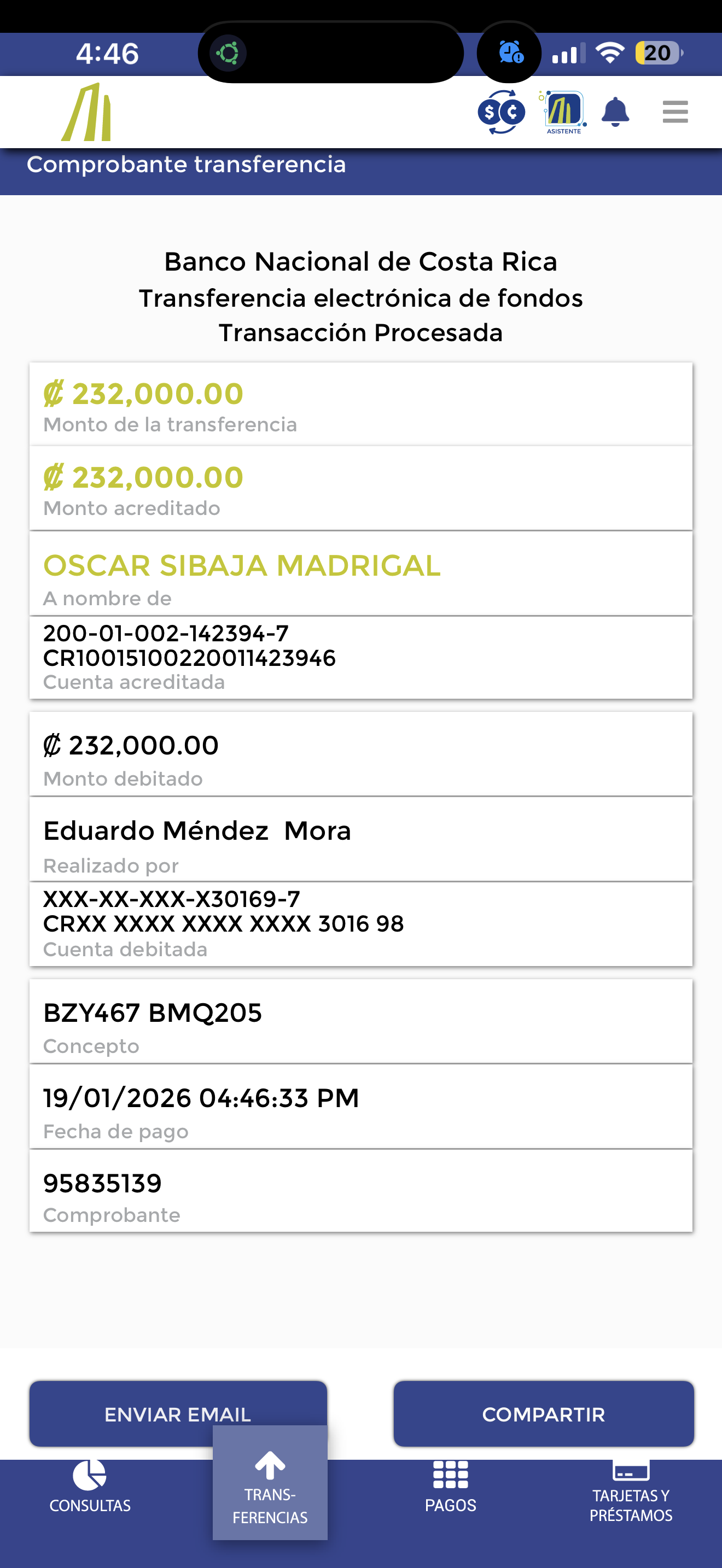
Task: Open the hamburger menu
Action: coord(674,112)
